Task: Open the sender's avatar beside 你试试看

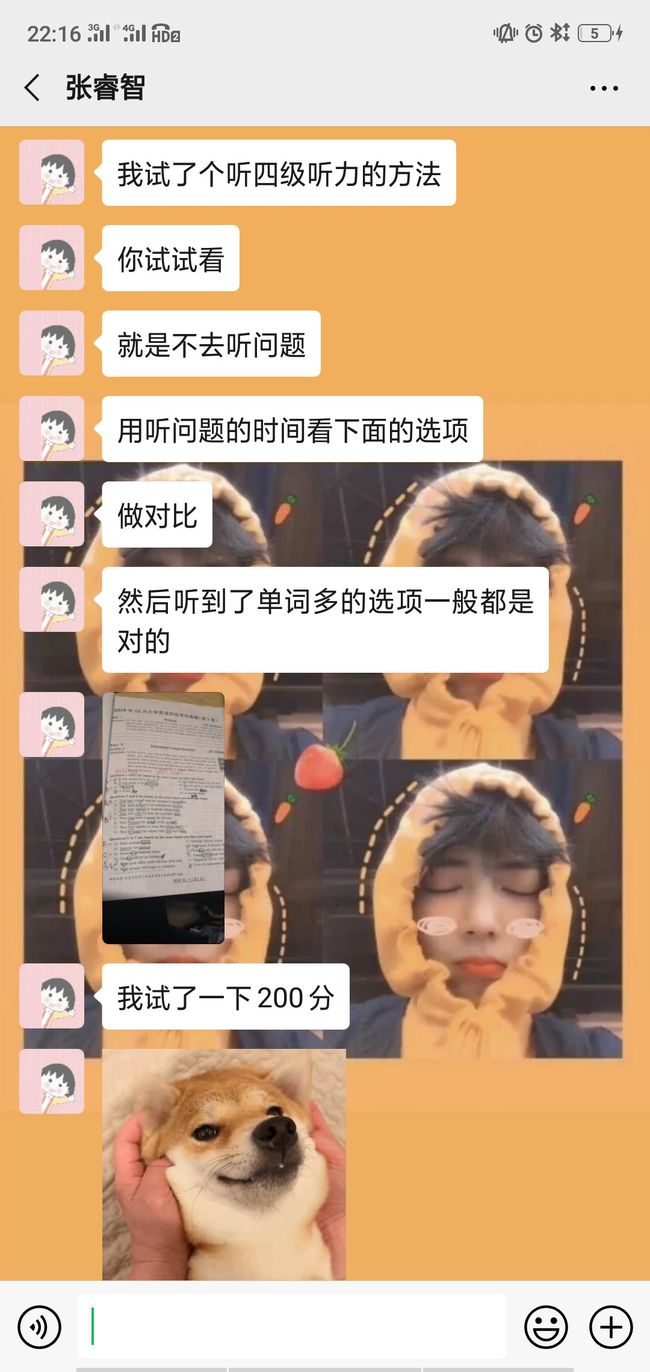Action: [x=52, y=258]
